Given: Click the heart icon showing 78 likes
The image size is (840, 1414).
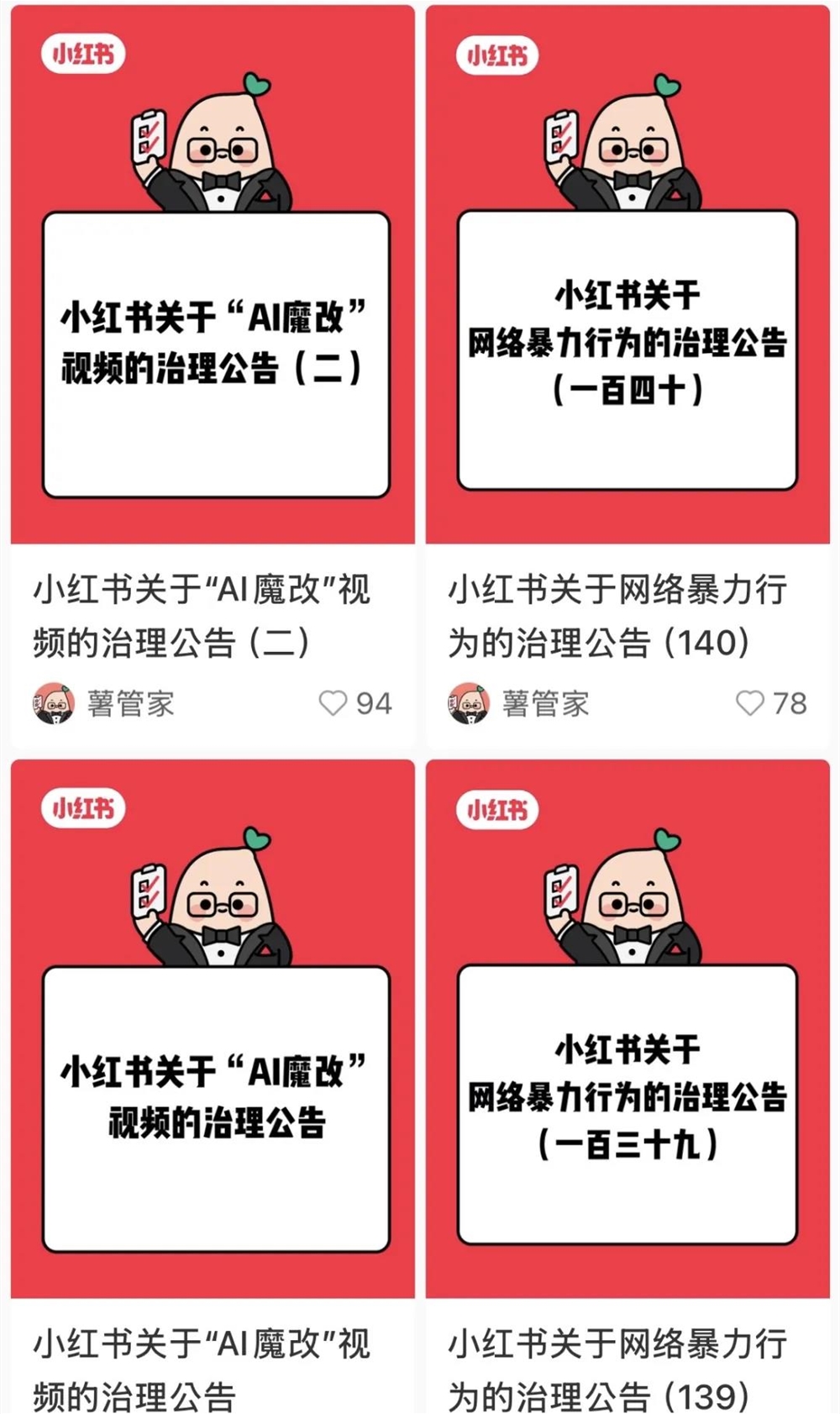Looking at the screenshot, I should (752, 702).
